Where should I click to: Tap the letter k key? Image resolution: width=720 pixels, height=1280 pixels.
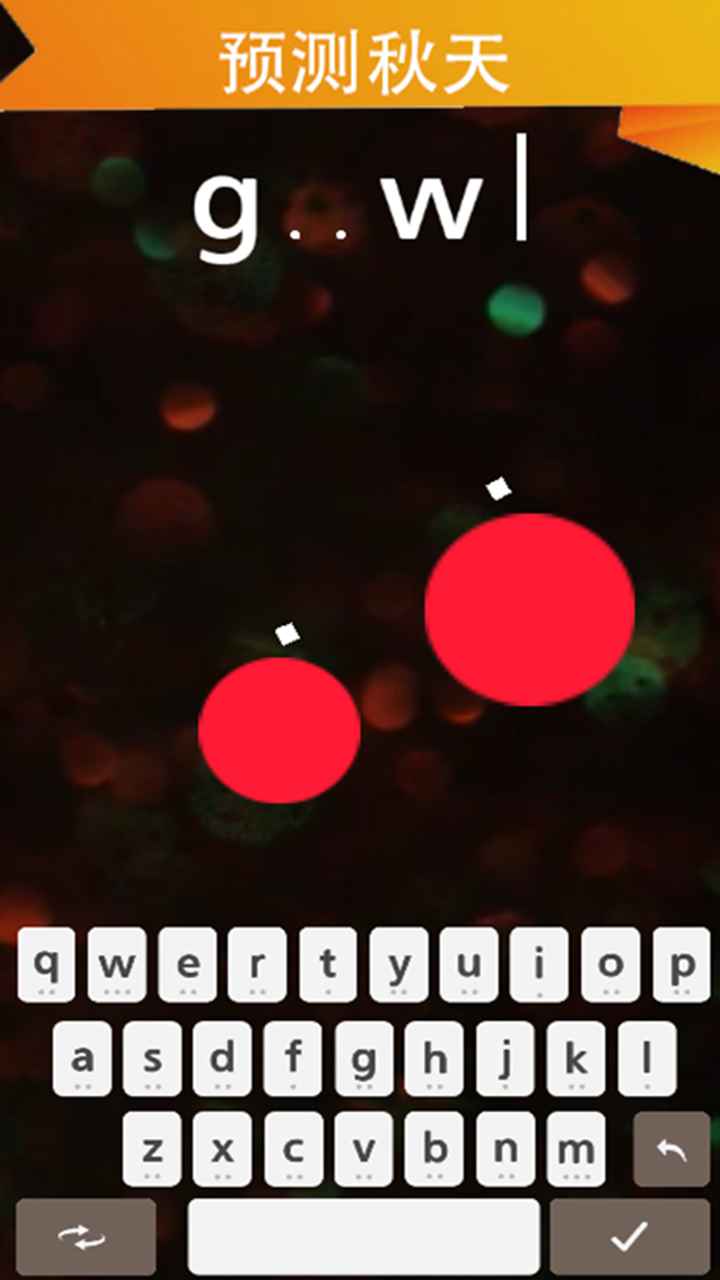[x=576, y=1058]
